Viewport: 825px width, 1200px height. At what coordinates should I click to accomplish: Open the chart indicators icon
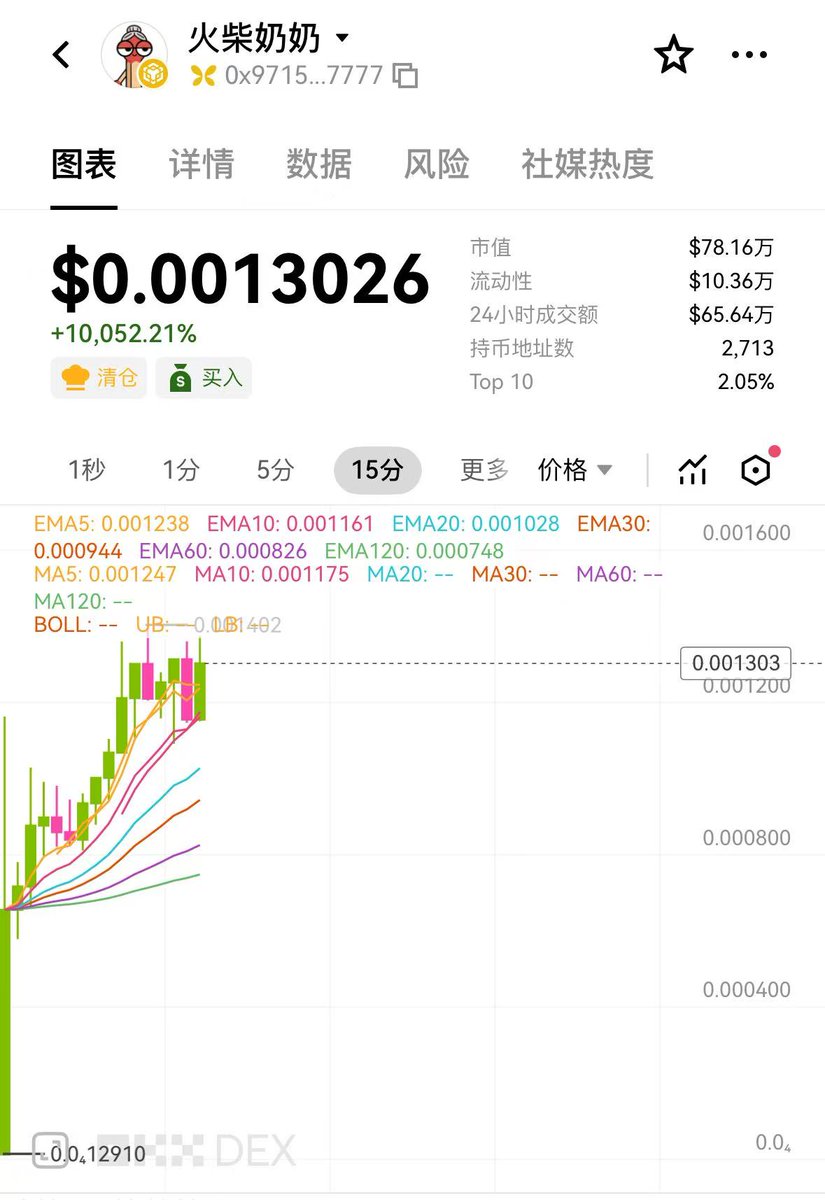(x=692, y=470)
